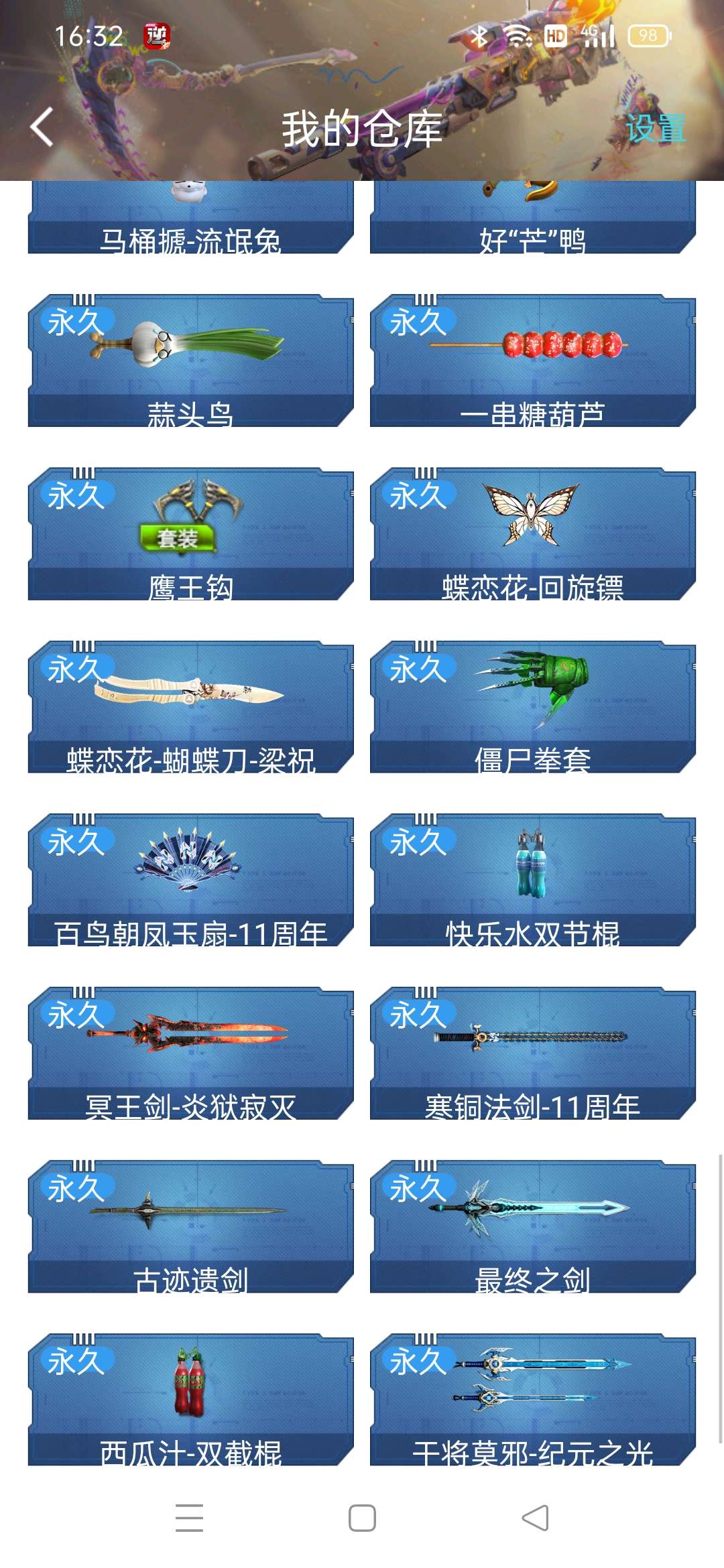This screenshot has height=1568, width=724.
Task: Select the 干将莫邪-纪元之光 card
Action: 532,1399
